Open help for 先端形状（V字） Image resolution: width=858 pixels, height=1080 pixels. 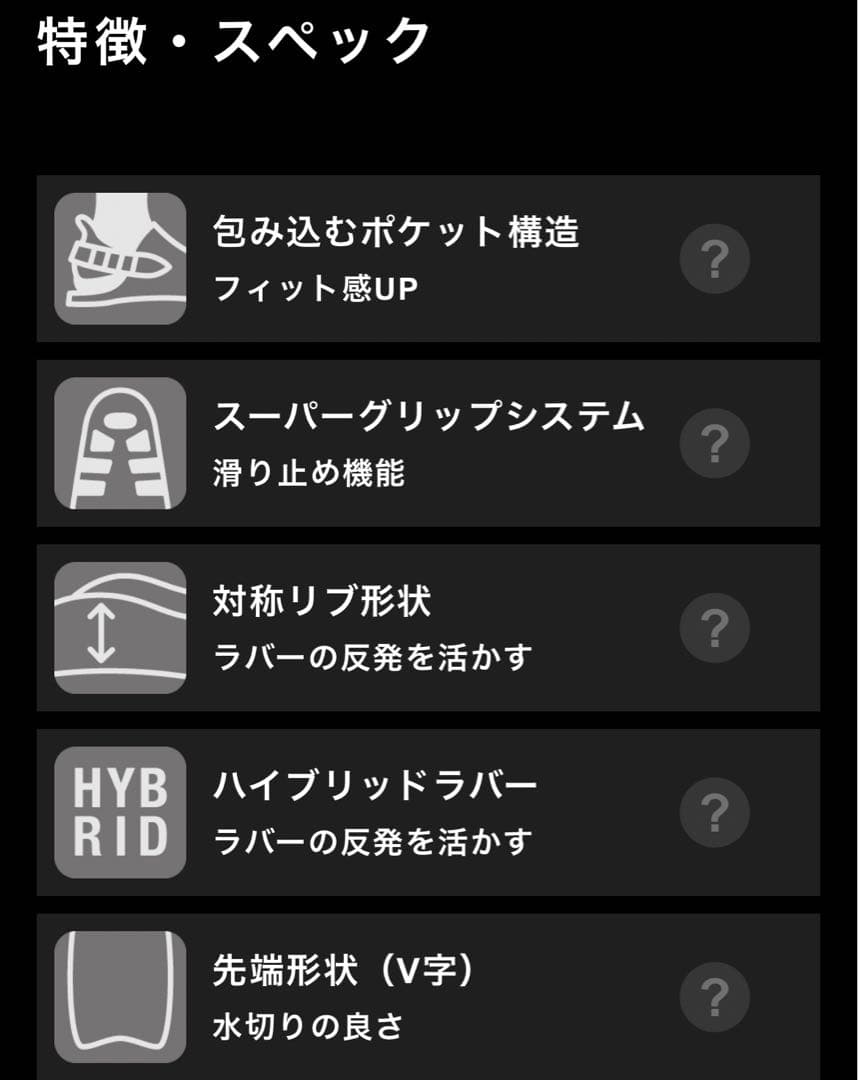(x=714, y=997)
